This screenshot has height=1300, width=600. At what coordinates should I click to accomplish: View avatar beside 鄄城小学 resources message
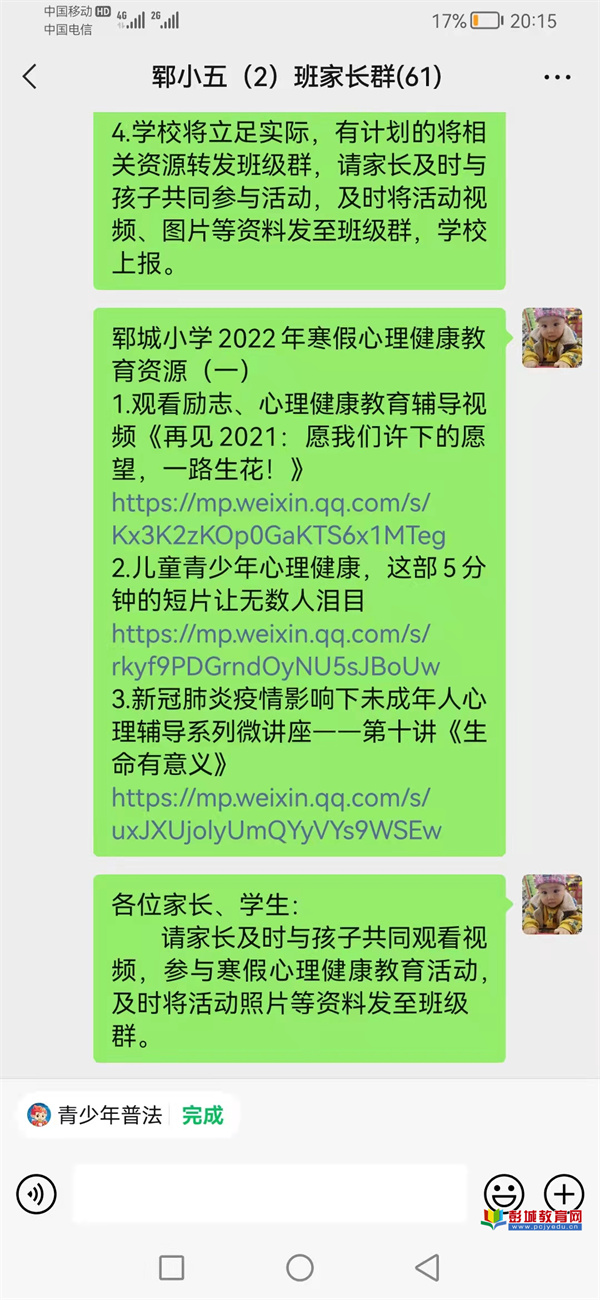551,338
